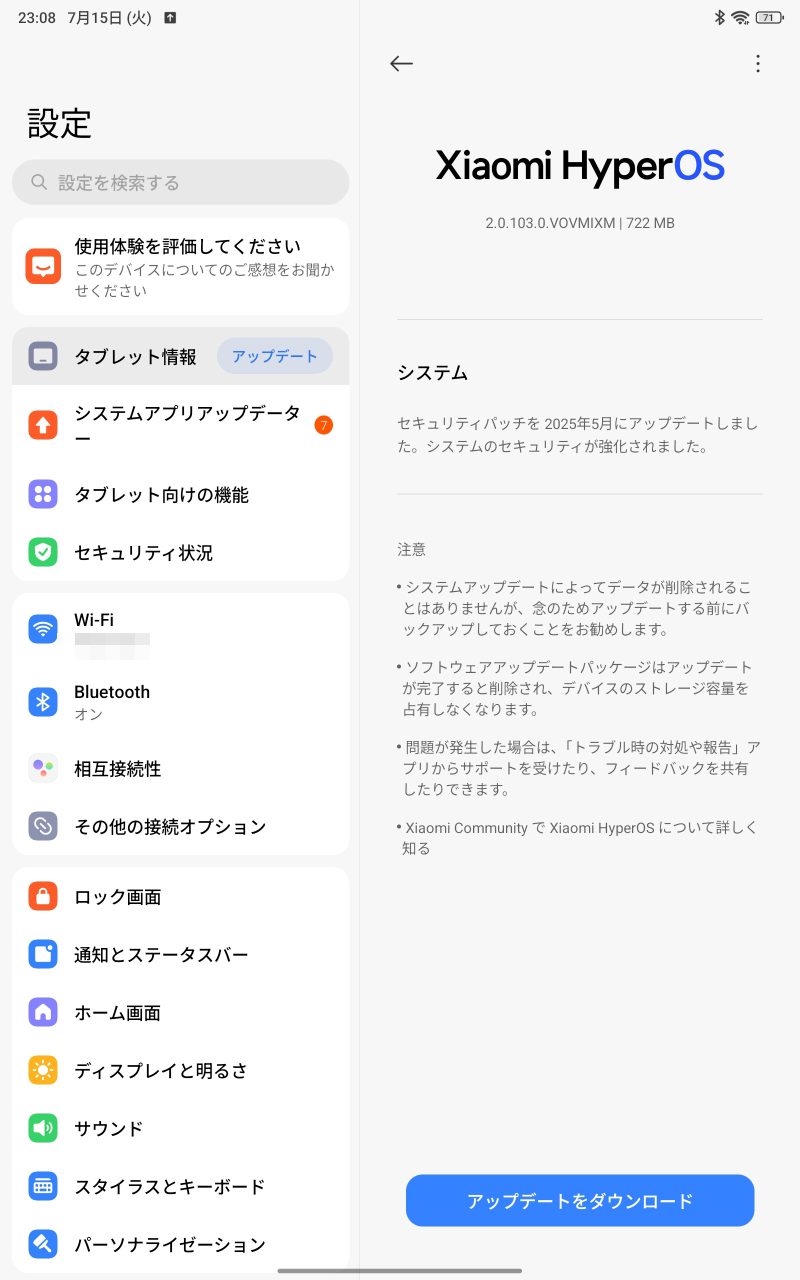Viewport: 800px width, 1280px height.
Task: Open ホーム画面 settings
Action: pos(181,1013)
